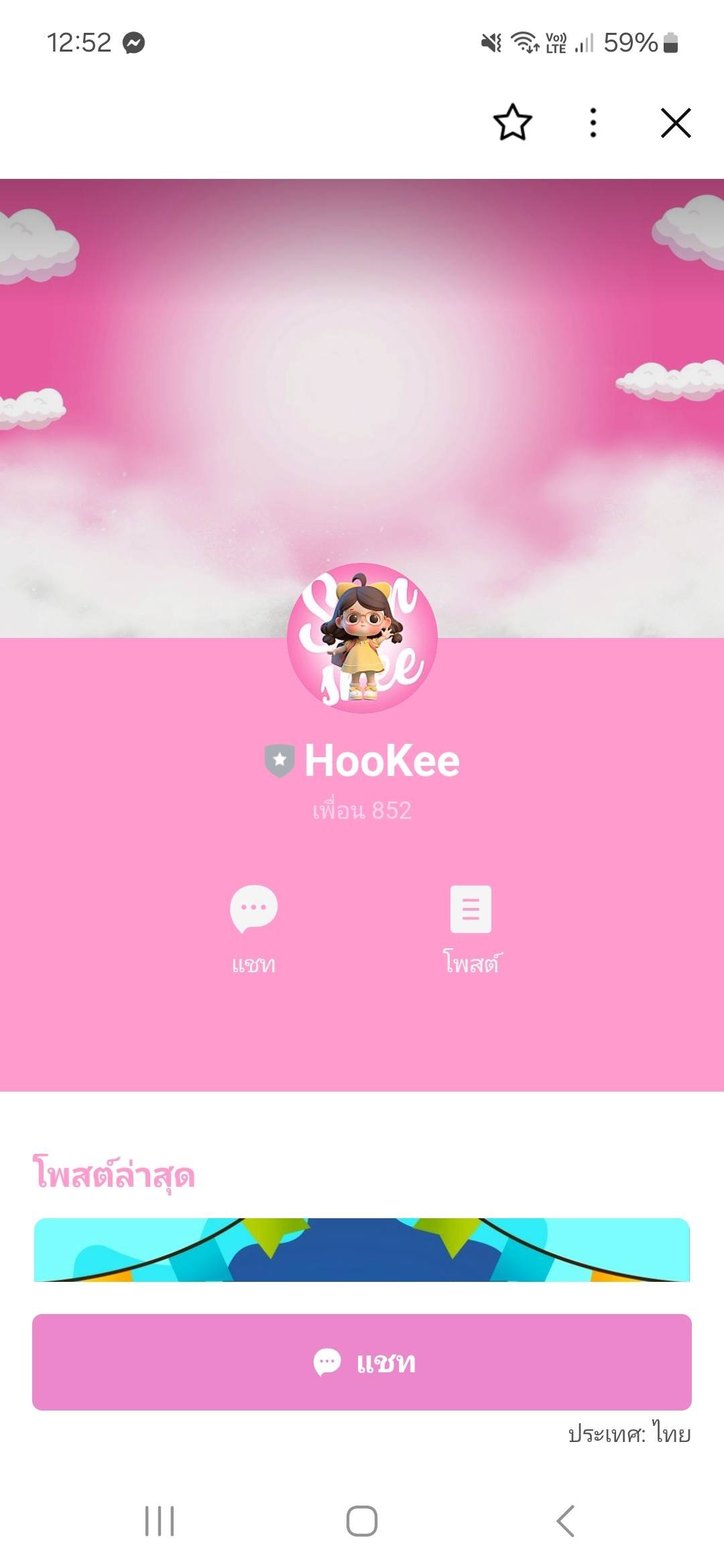724x1568 pixels.
Task: Open the latest post banner image
Action: point(362,1250)
